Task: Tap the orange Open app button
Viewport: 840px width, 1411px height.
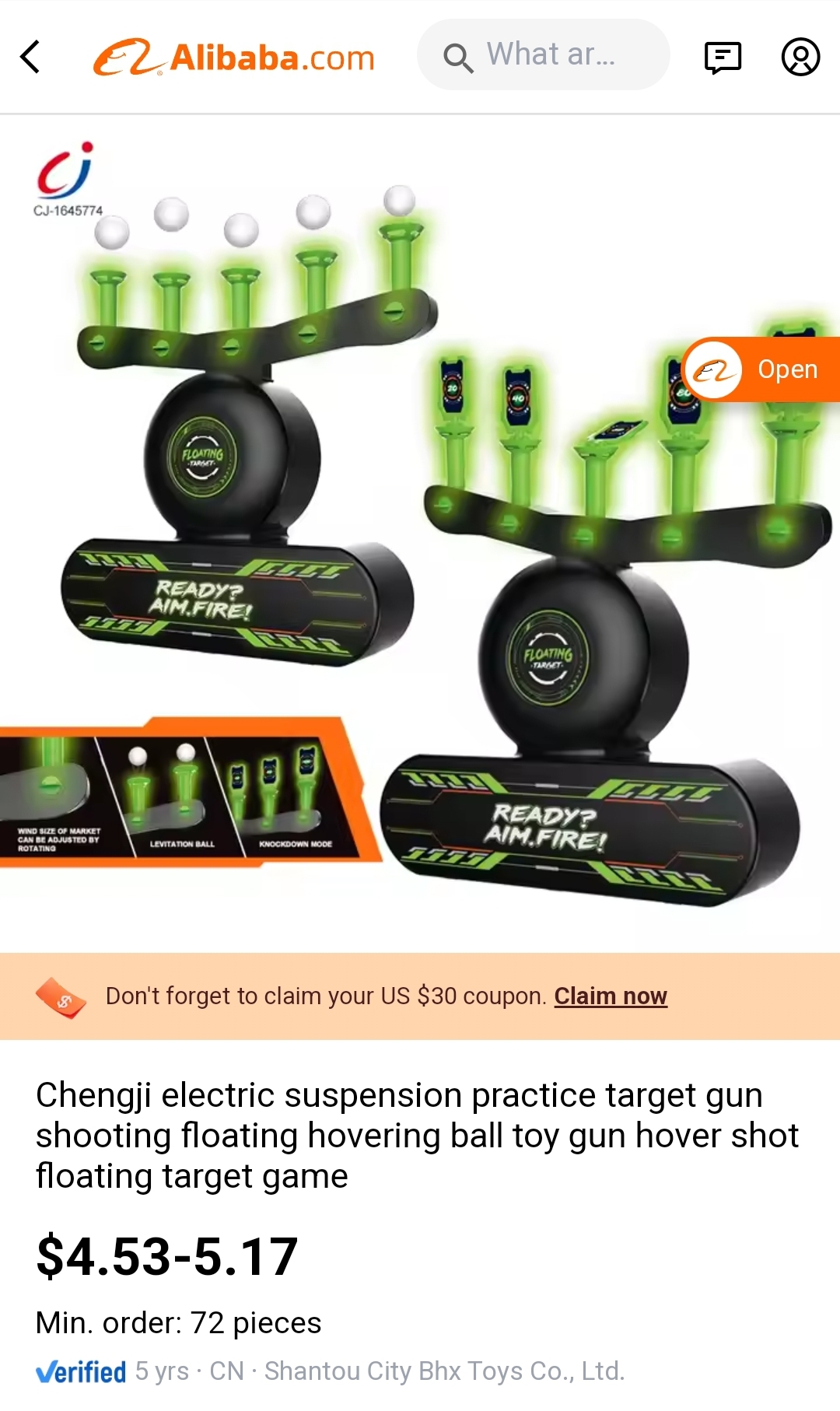Action: [762, 369]
